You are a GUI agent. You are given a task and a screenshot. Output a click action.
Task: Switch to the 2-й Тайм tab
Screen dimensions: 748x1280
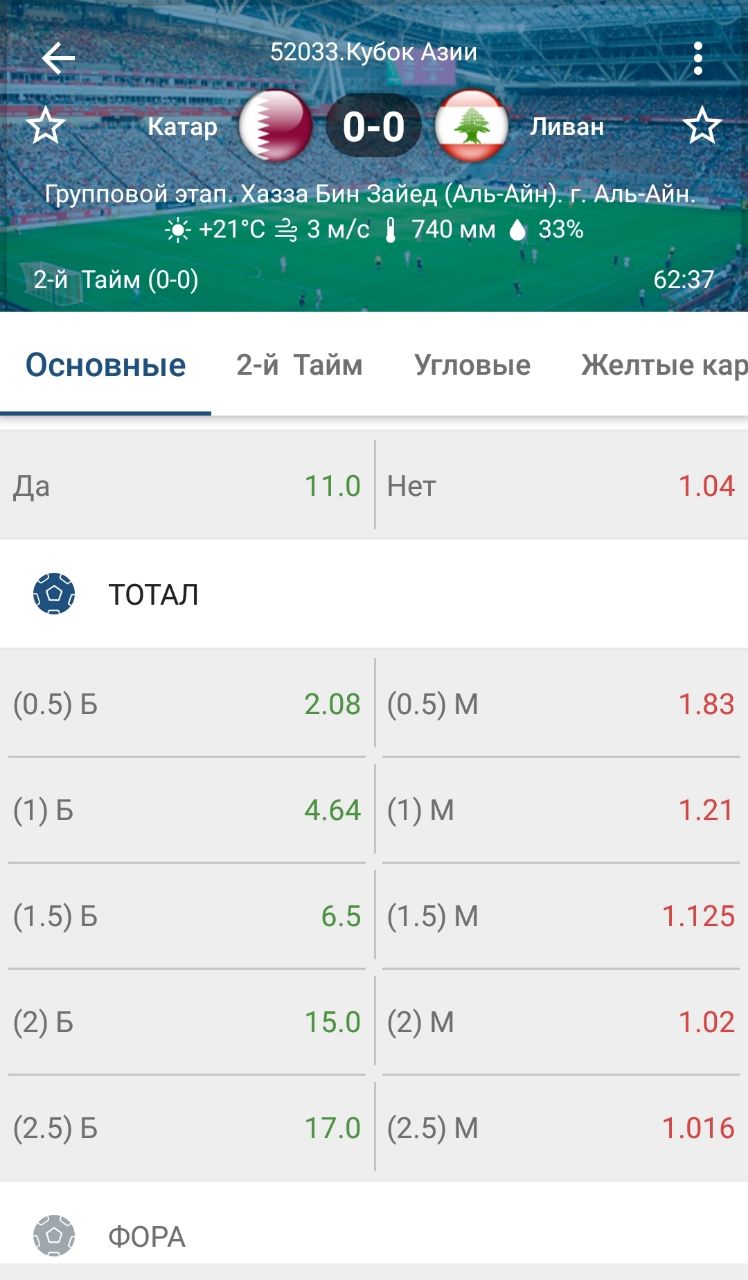[299, 365]
